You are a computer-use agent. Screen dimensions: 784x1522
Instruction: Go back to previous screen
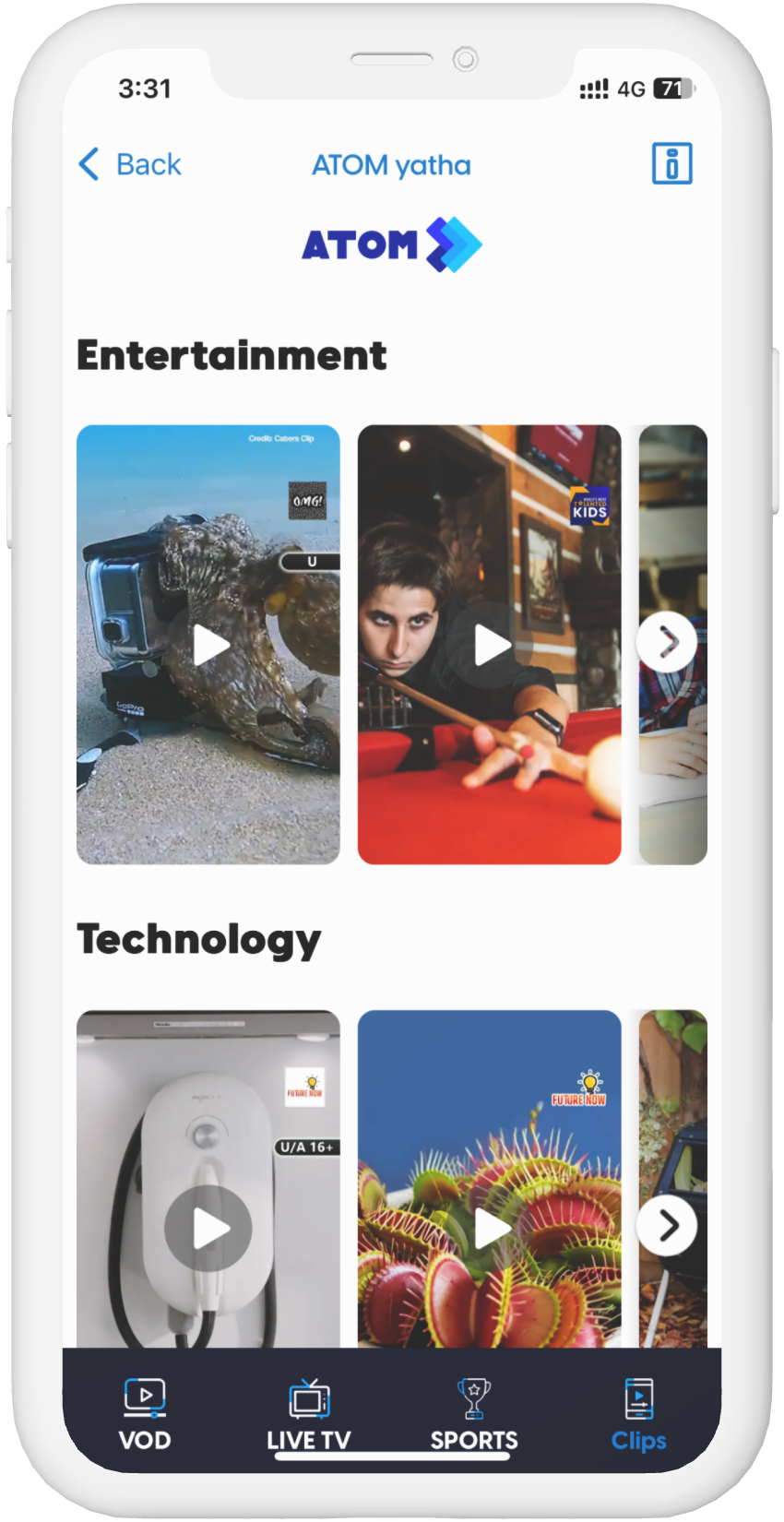coord(130,164)
